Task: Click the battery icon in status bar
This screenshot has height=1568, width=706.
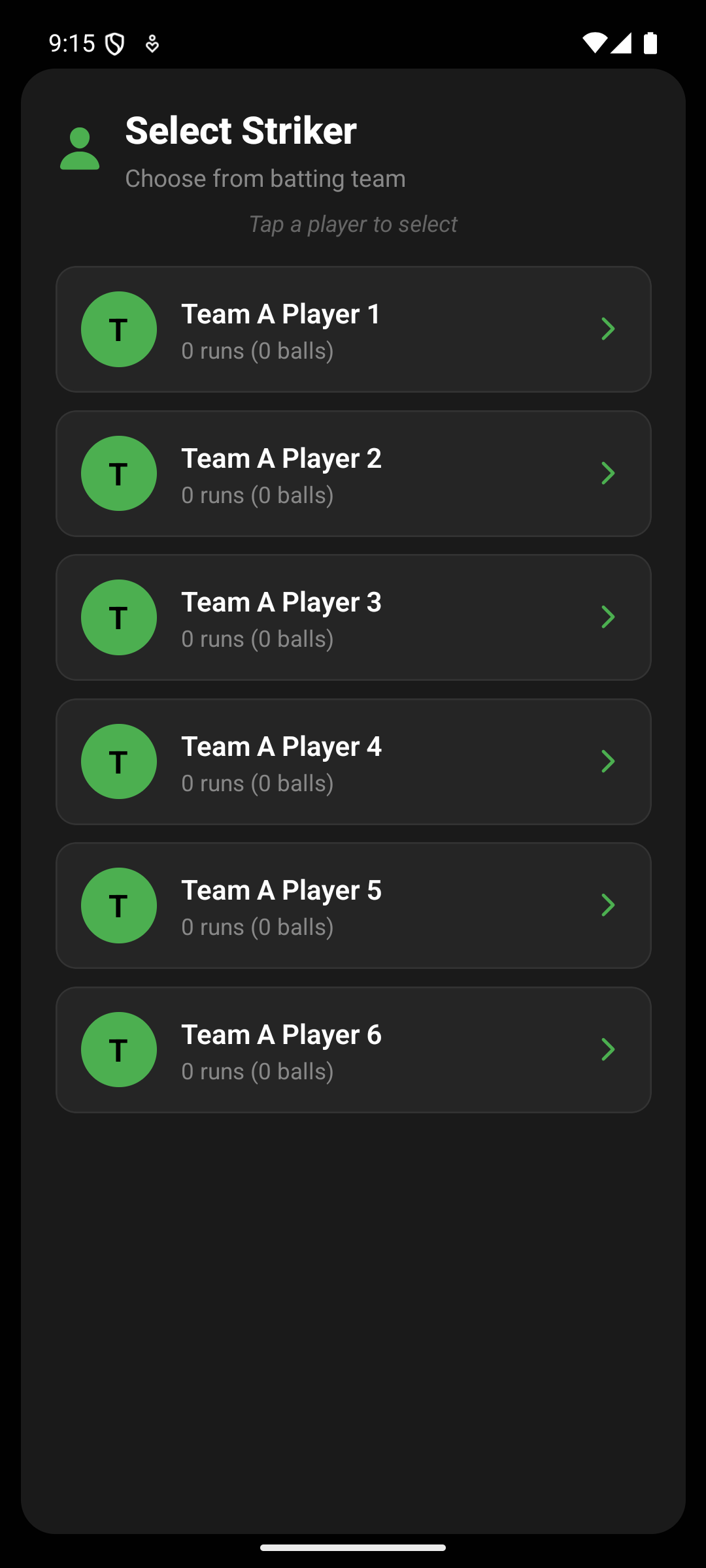Action: [649, 42]
